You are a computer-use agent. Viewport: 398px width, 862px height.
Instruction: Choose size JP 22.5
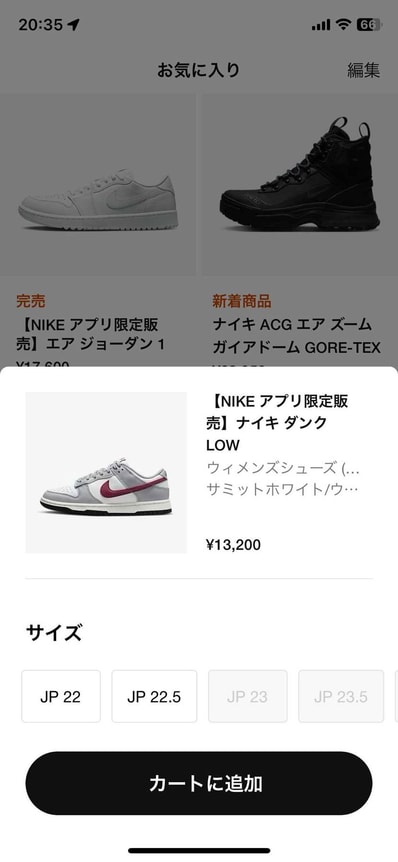pyautogui.click(x=154, y=696)
